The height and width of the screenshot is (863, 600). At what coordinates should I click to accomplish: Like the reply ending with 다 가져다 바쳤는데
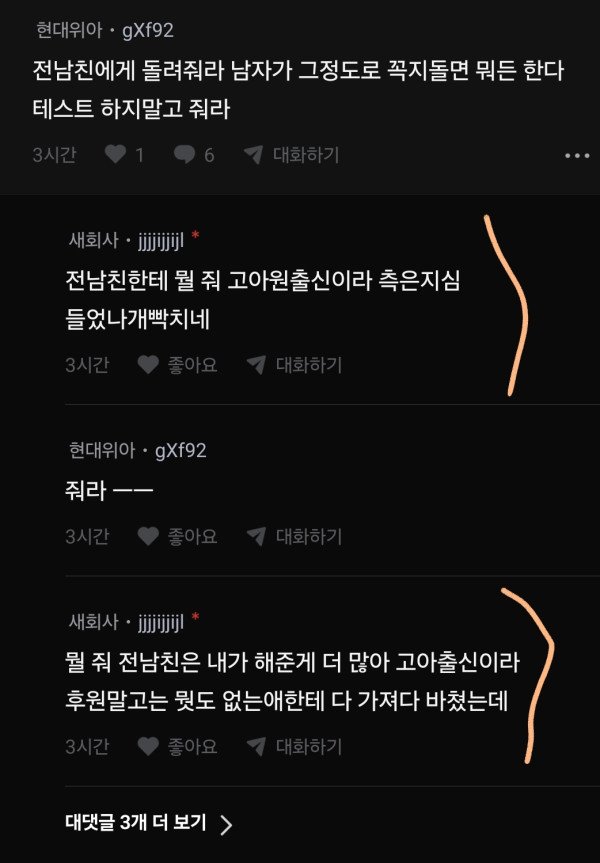click(177, 746)
